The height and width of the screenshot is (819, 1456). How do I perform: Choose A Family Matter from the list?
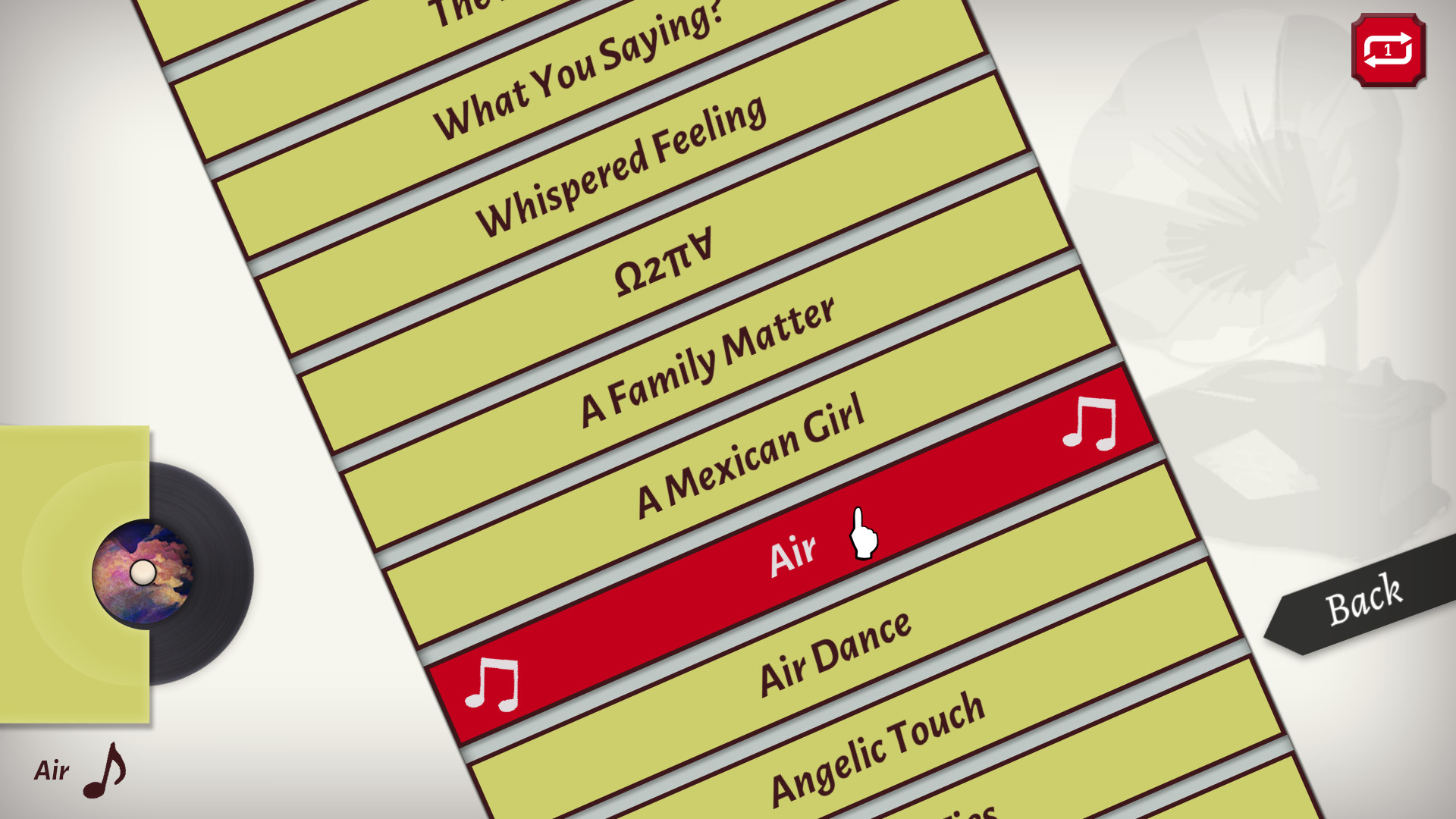click(x=707, y=364)
